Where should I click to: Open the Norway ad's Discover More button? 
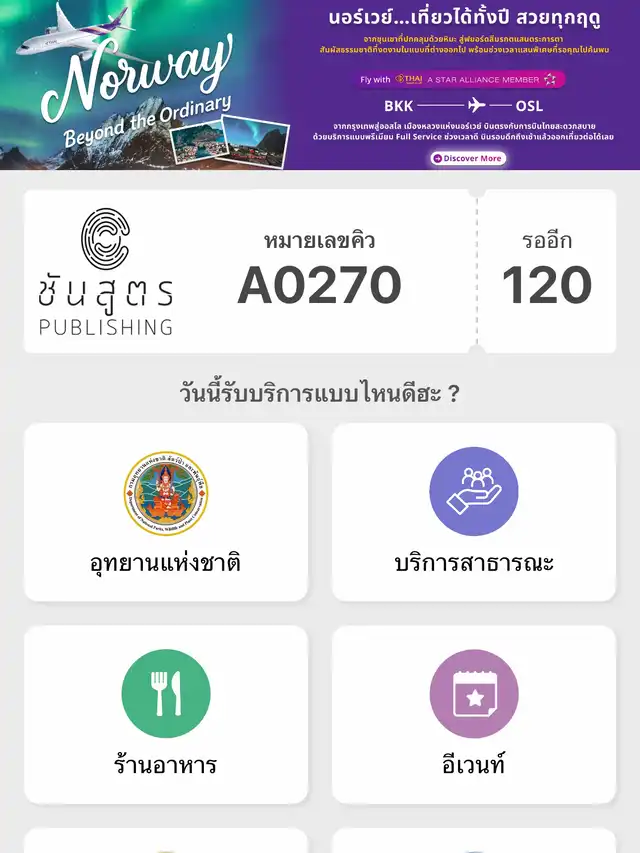tap(468, 158)
